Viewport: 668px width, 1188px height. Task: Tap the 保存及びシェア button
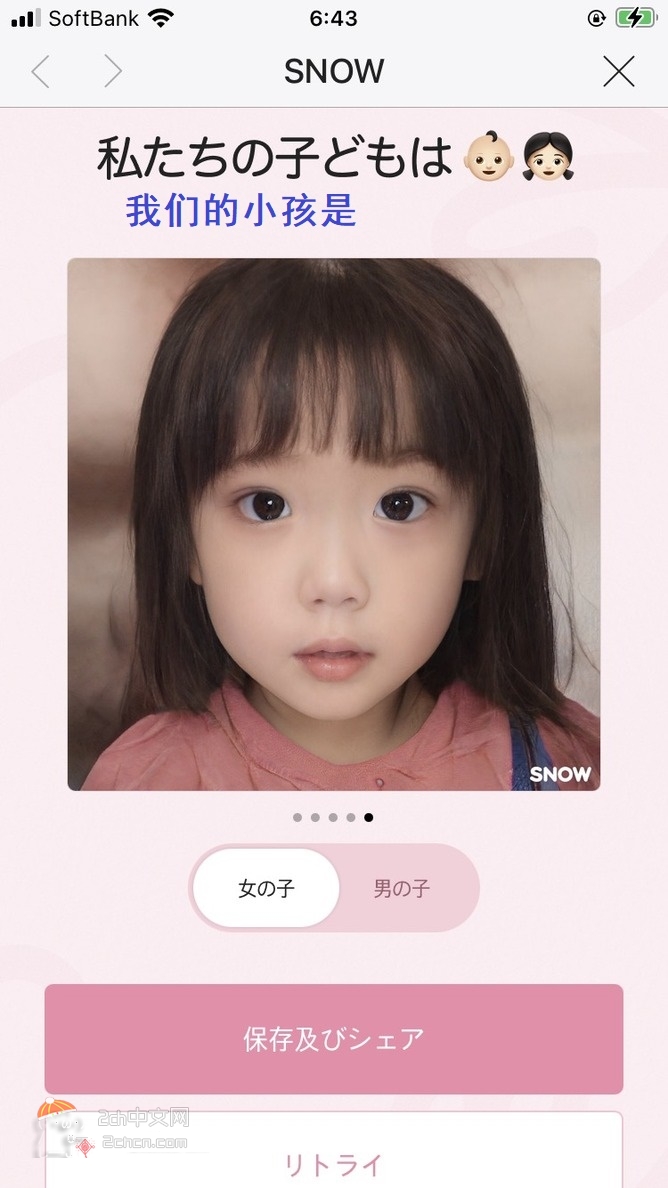333,1039
